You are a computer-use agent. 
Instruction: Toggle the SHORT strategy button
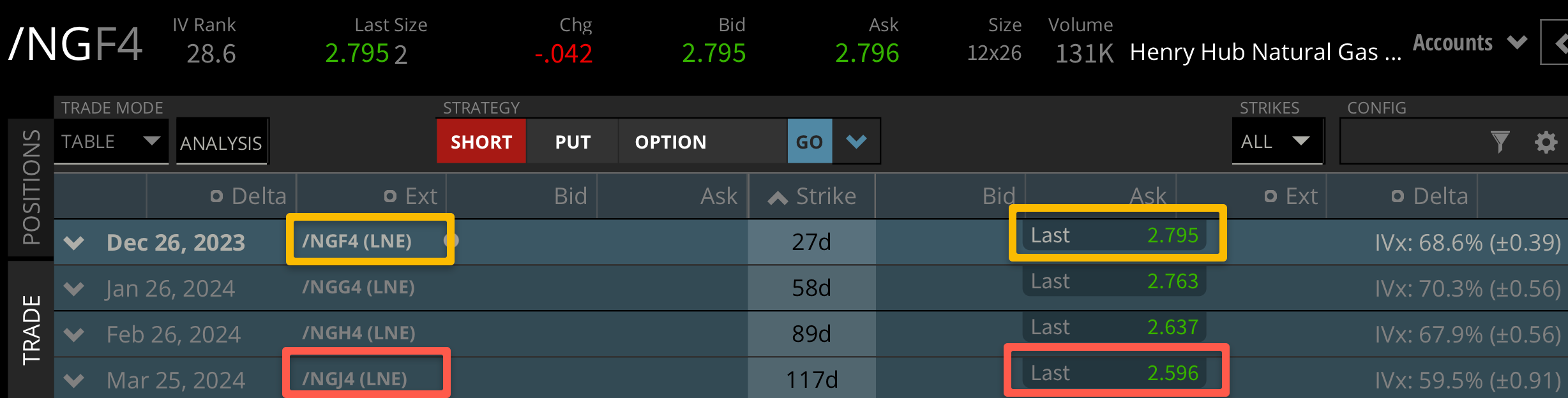(481, 142)
